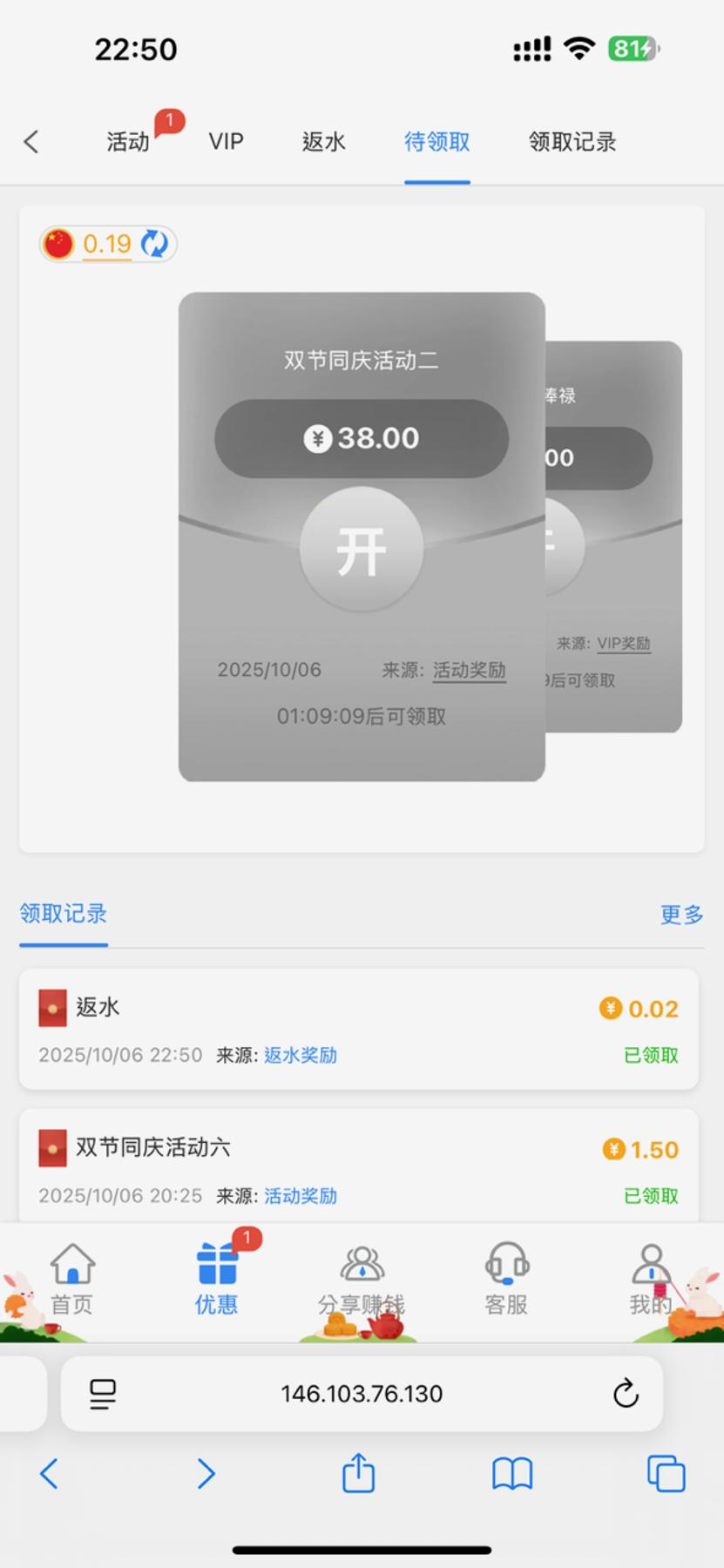724x1568 pixels.
Task: Refresh the 0.19 balance
Action: tap(154, 244)
